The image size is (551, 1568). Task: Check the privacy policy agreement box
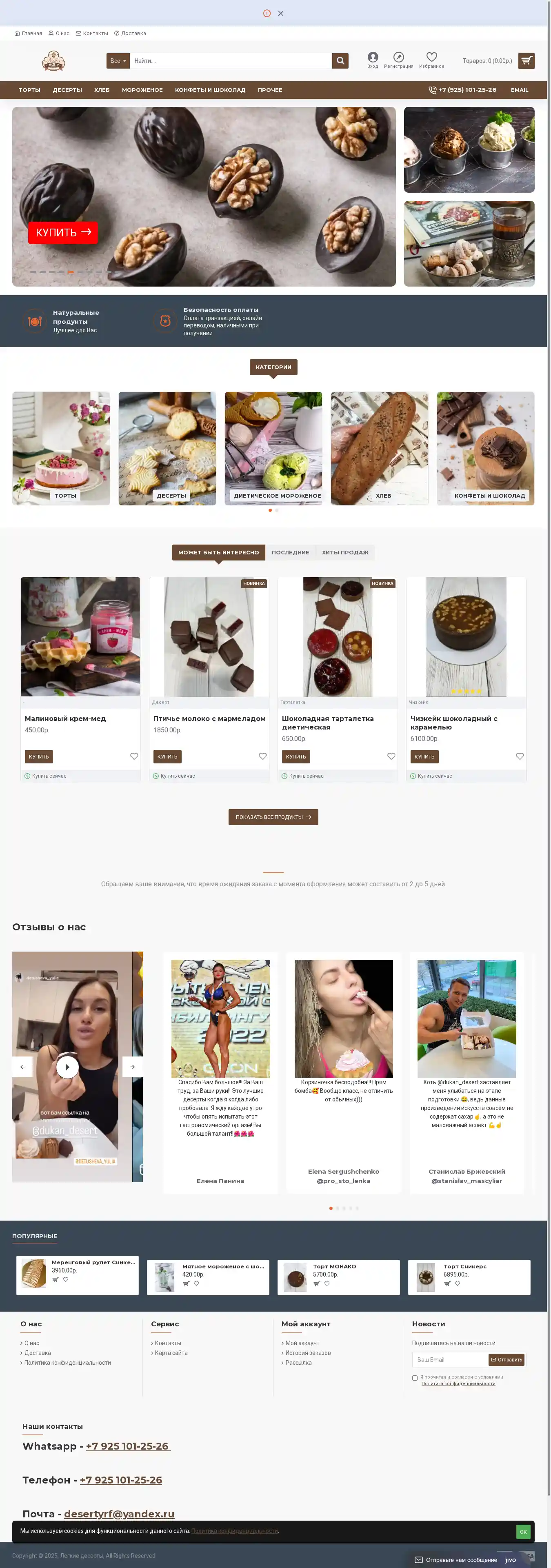tap(415, 1377)
